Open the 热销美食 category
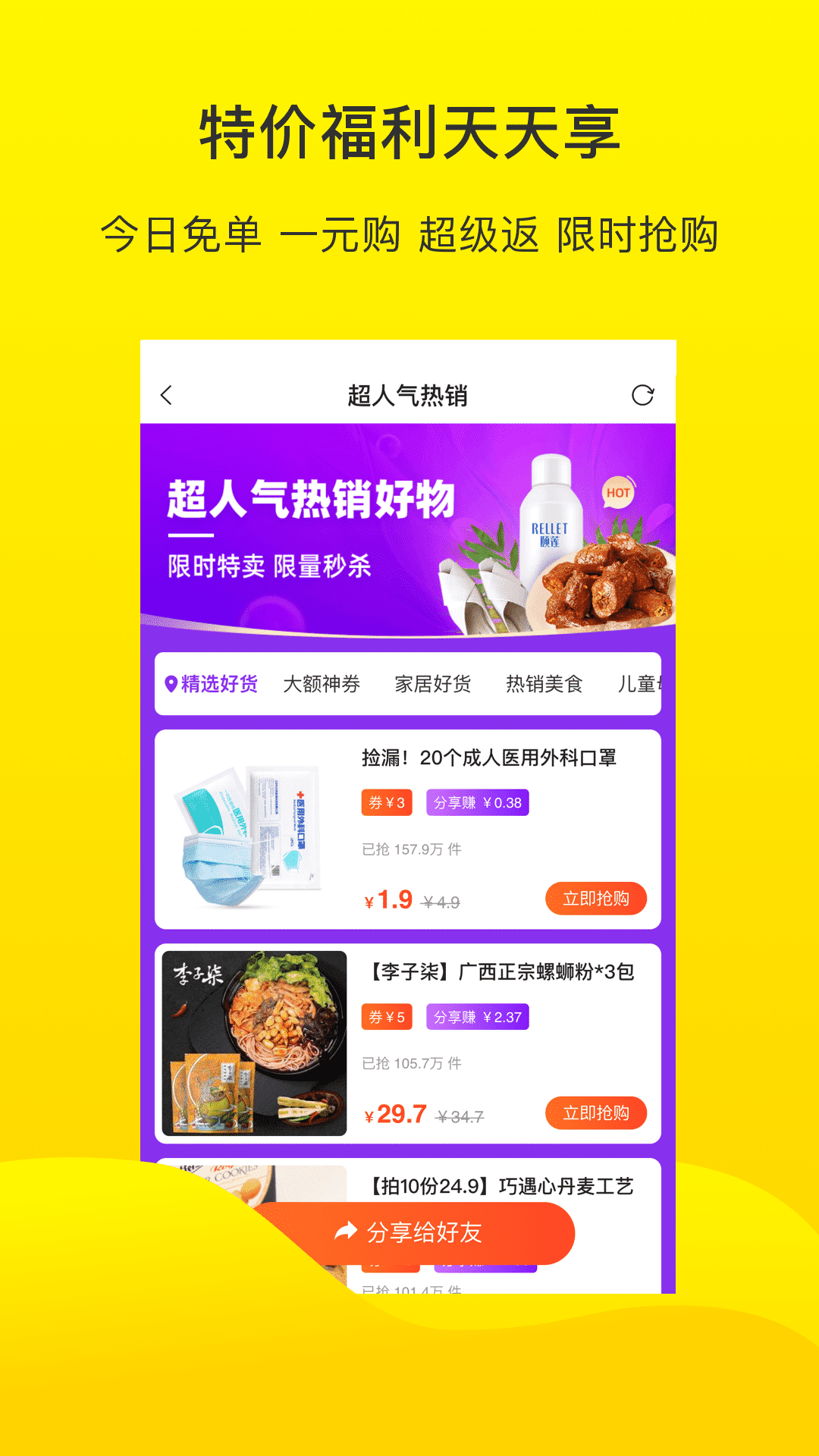Image resolution: width=819 pixels, height=1456 pixels. coord(543,683)
